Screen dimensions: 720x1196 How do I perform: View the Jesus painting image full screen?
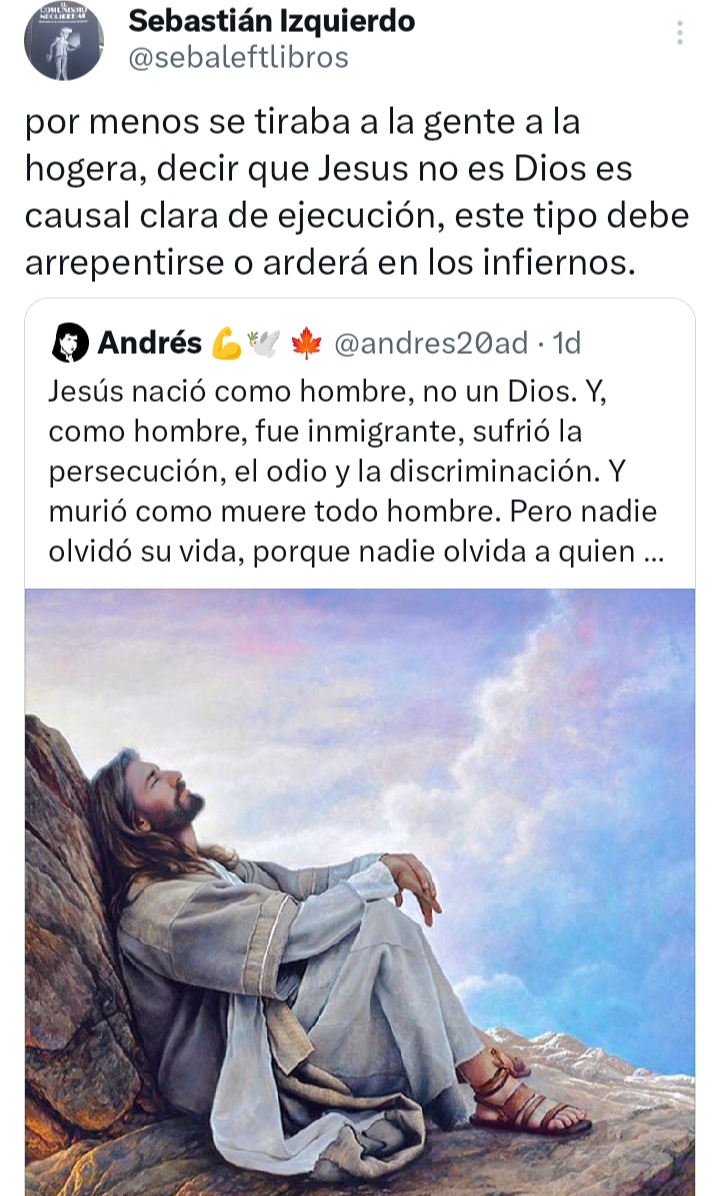tap(360, 890)
